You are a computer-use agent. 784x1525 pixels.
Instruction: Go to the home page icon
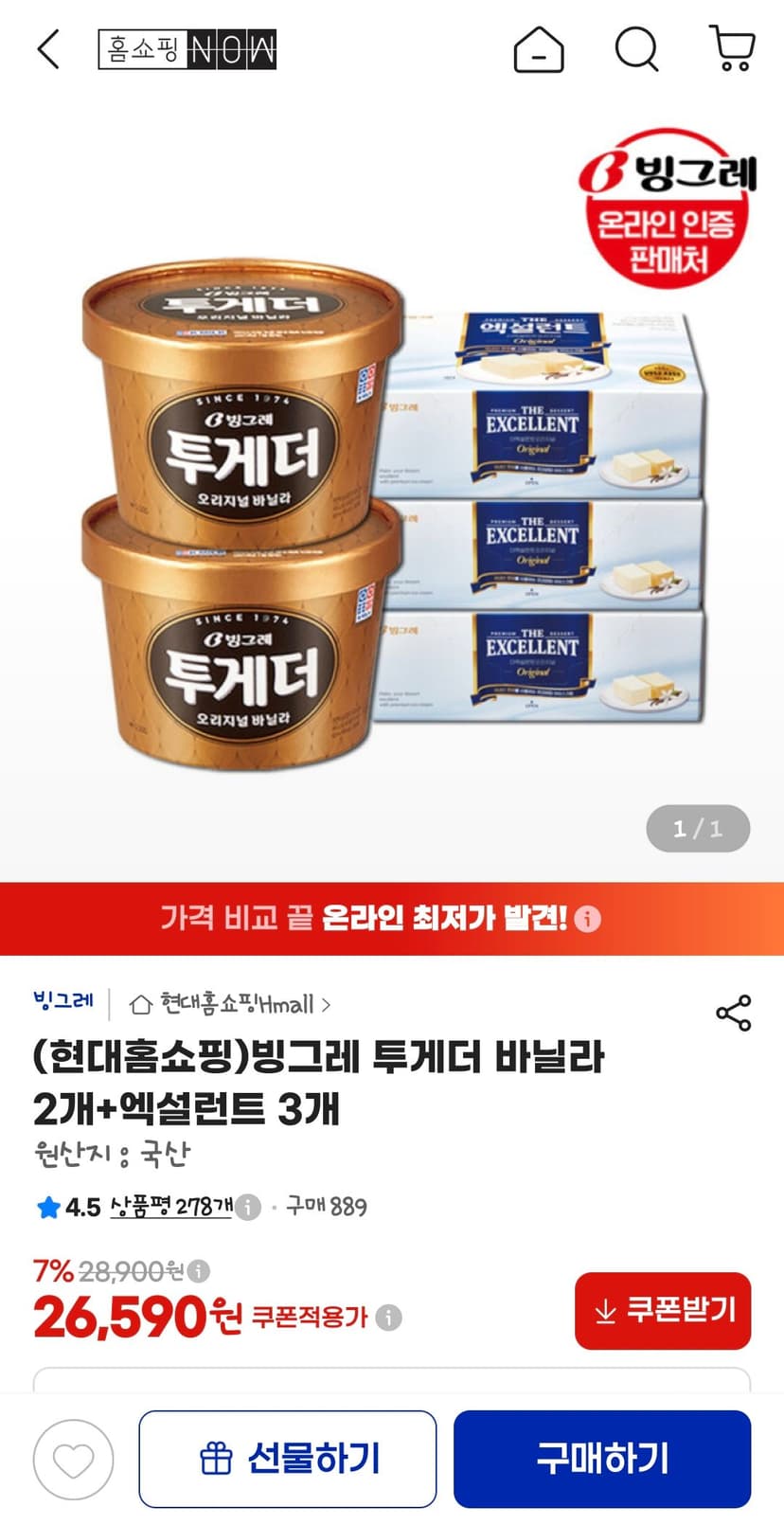pyautogui.click(x=539, y=49)
